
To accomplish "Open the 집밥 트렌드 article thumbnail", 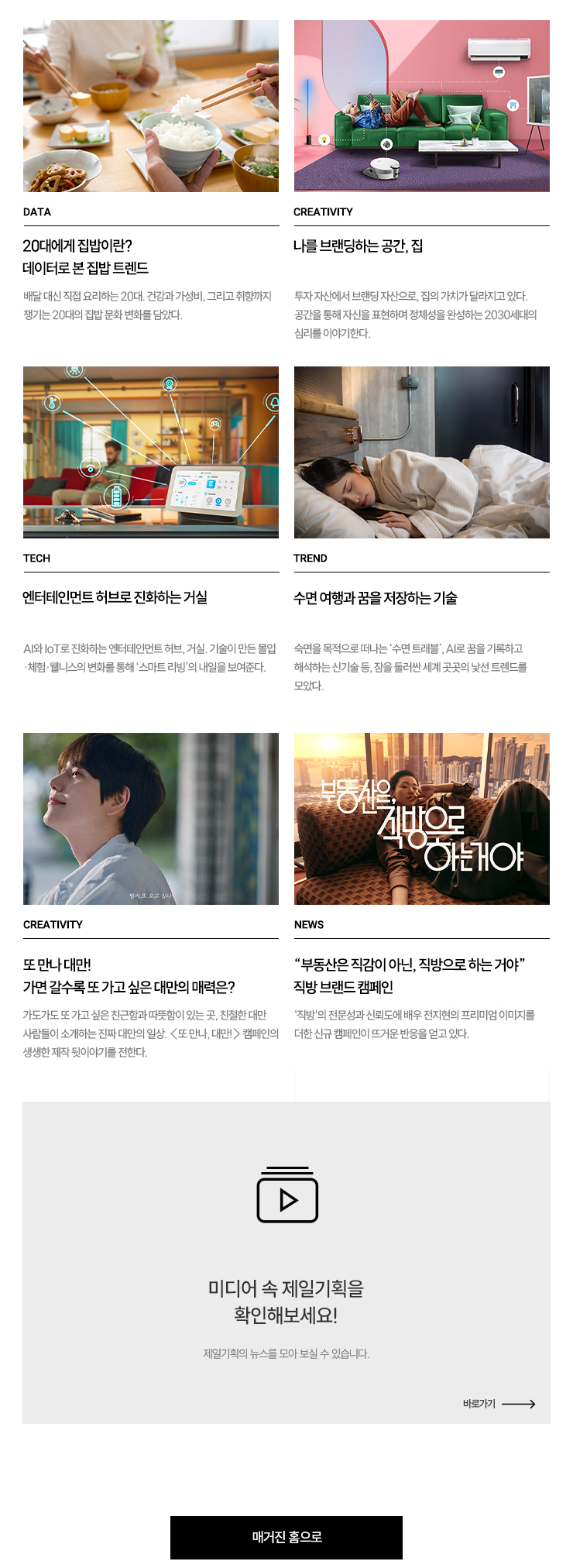I will click(151, 106).
